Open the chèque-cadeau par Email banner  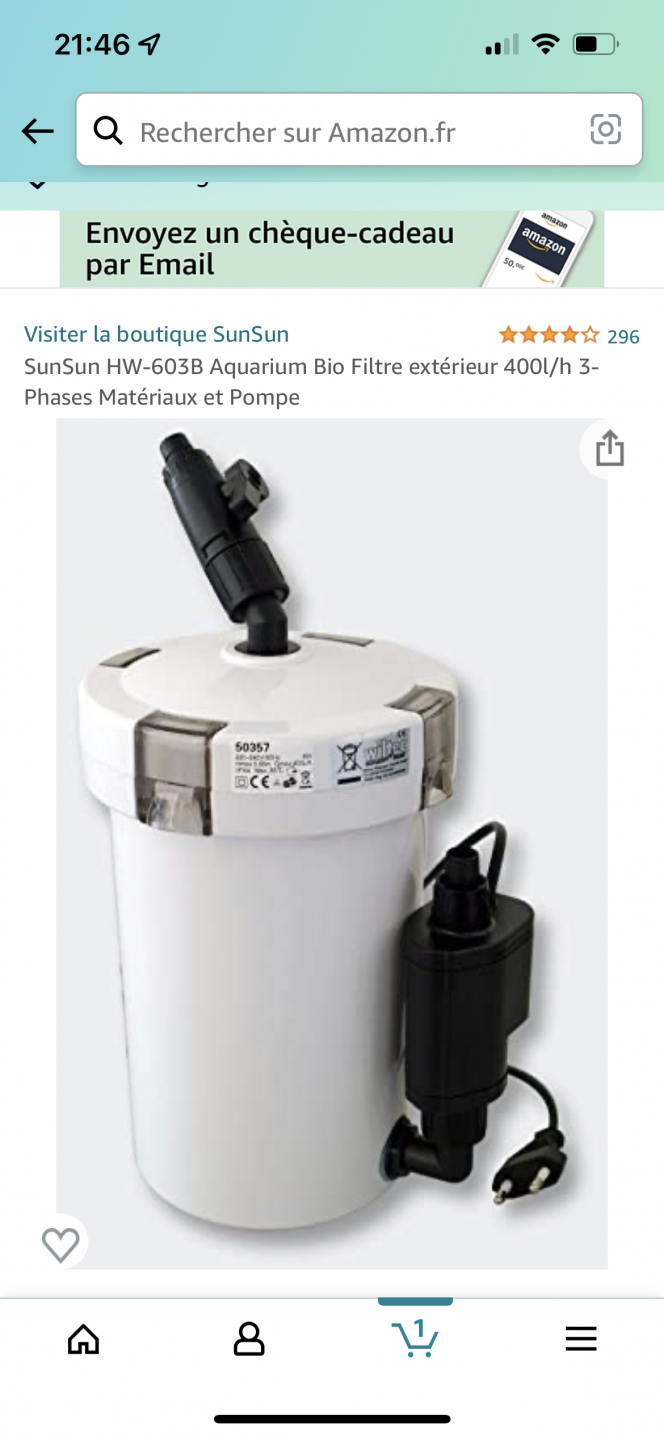pyautogui.click(x=332, y=249)
